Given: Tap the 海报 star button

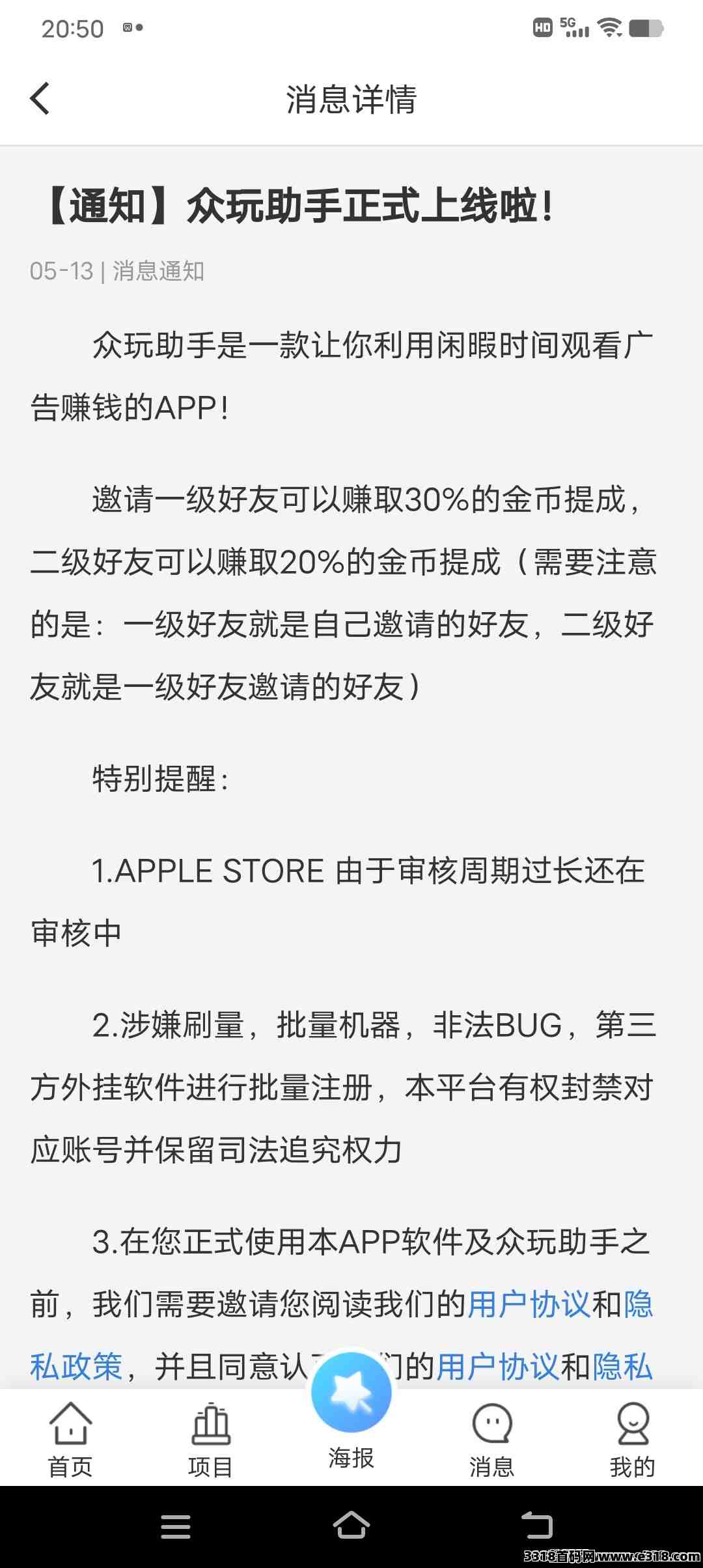Looking at the screenshot, I should 351,1393.
